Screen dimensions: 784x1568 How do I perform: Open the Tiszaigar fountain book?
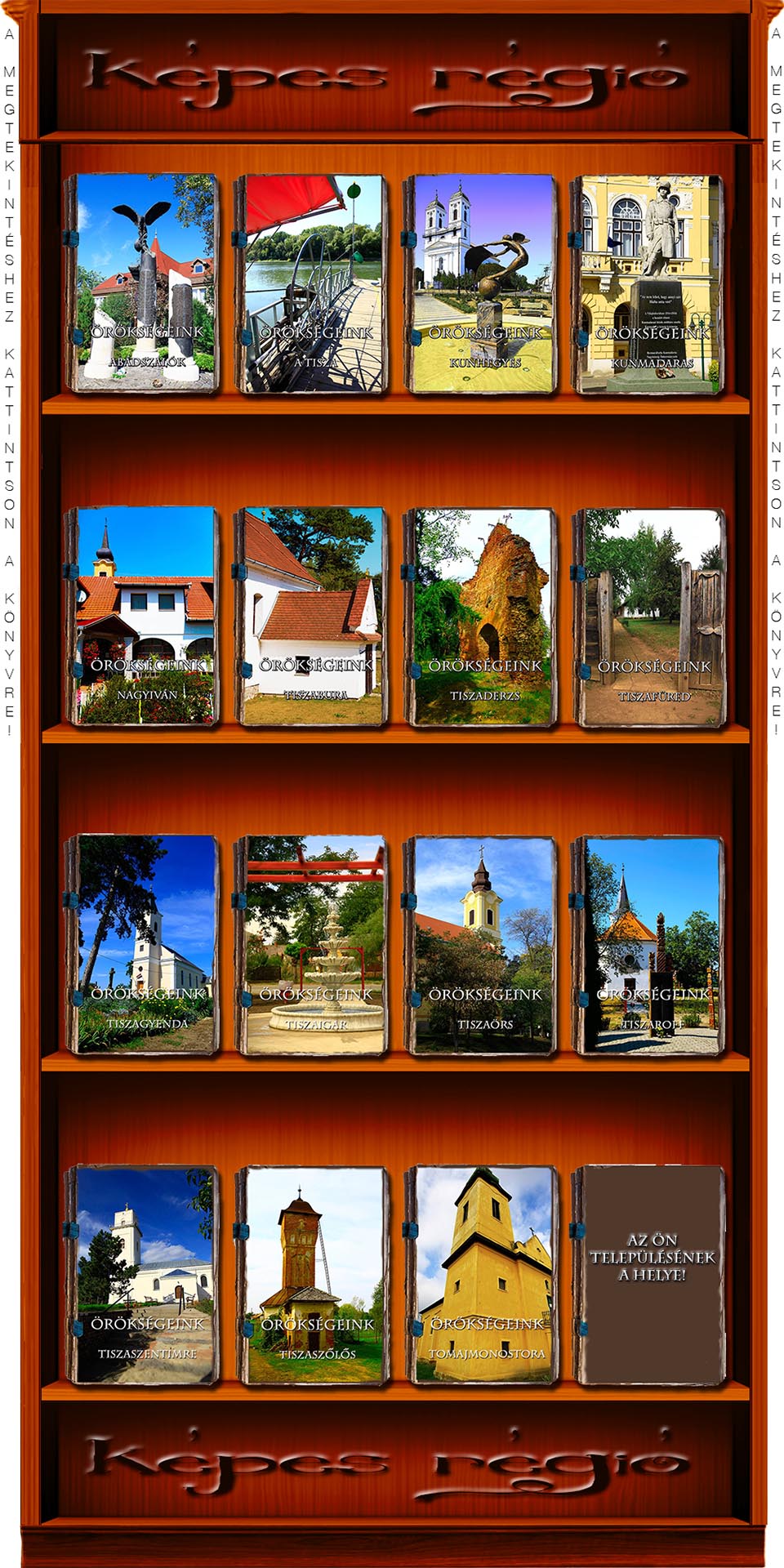pyautogui.click(x=310, y=945)
